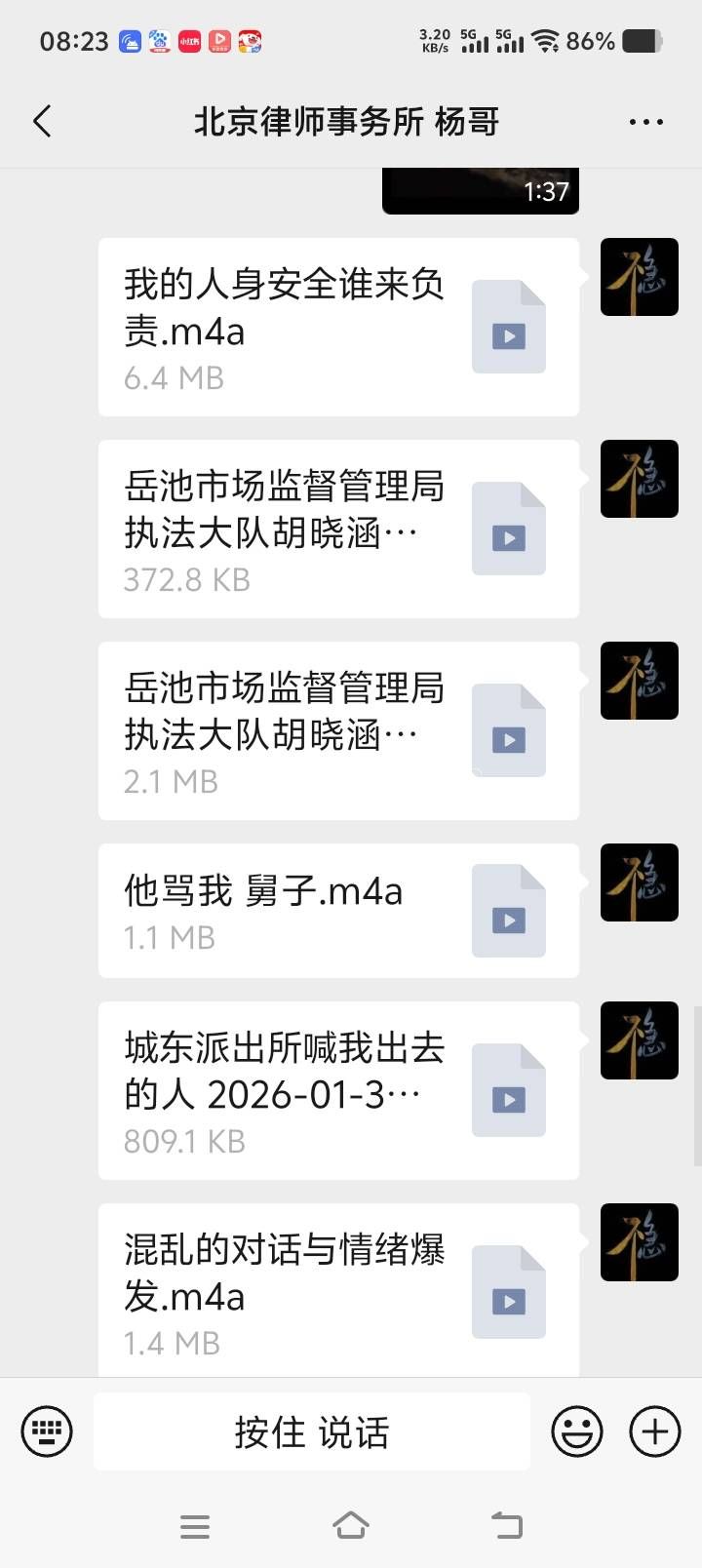702x1568 pixels.
Task: Open the 城东派出所喊我出去的人 audio file
Action: point(338,1091)
